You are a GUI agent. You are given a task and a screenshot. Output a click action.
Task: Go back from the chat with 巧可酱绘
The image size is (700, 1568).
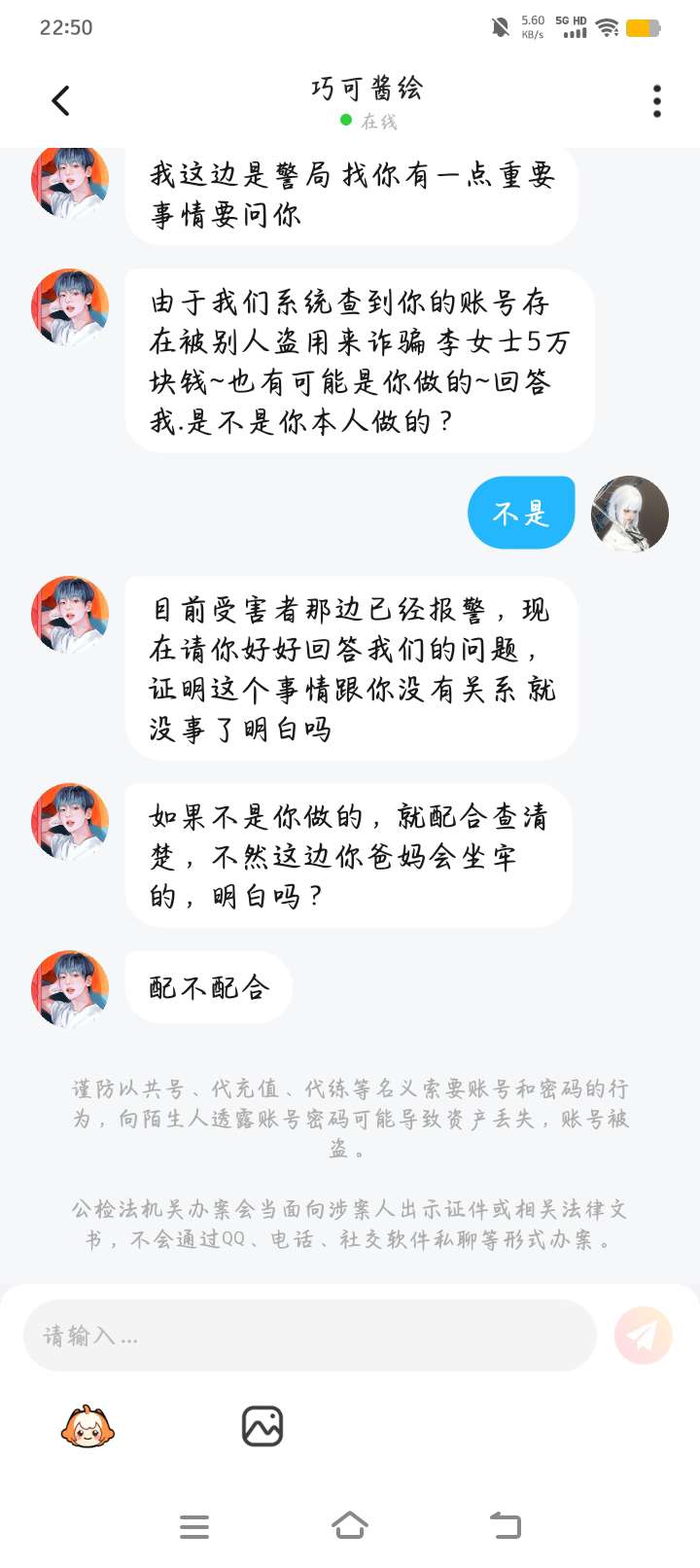coord(60,100)
